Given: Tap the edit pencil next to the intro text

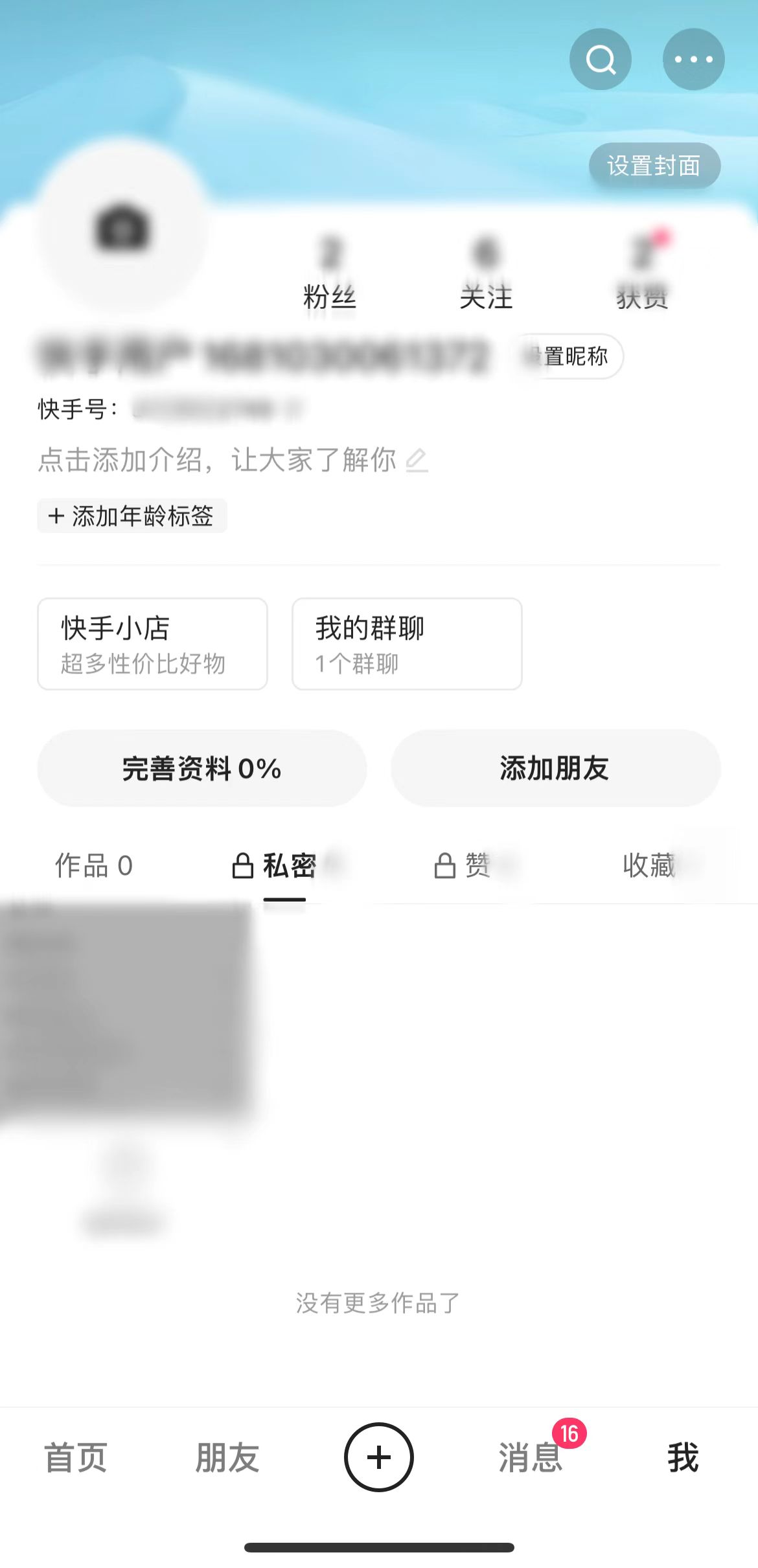Looking at the screenshot, I should pyautogui.click(x=417, y=461).
